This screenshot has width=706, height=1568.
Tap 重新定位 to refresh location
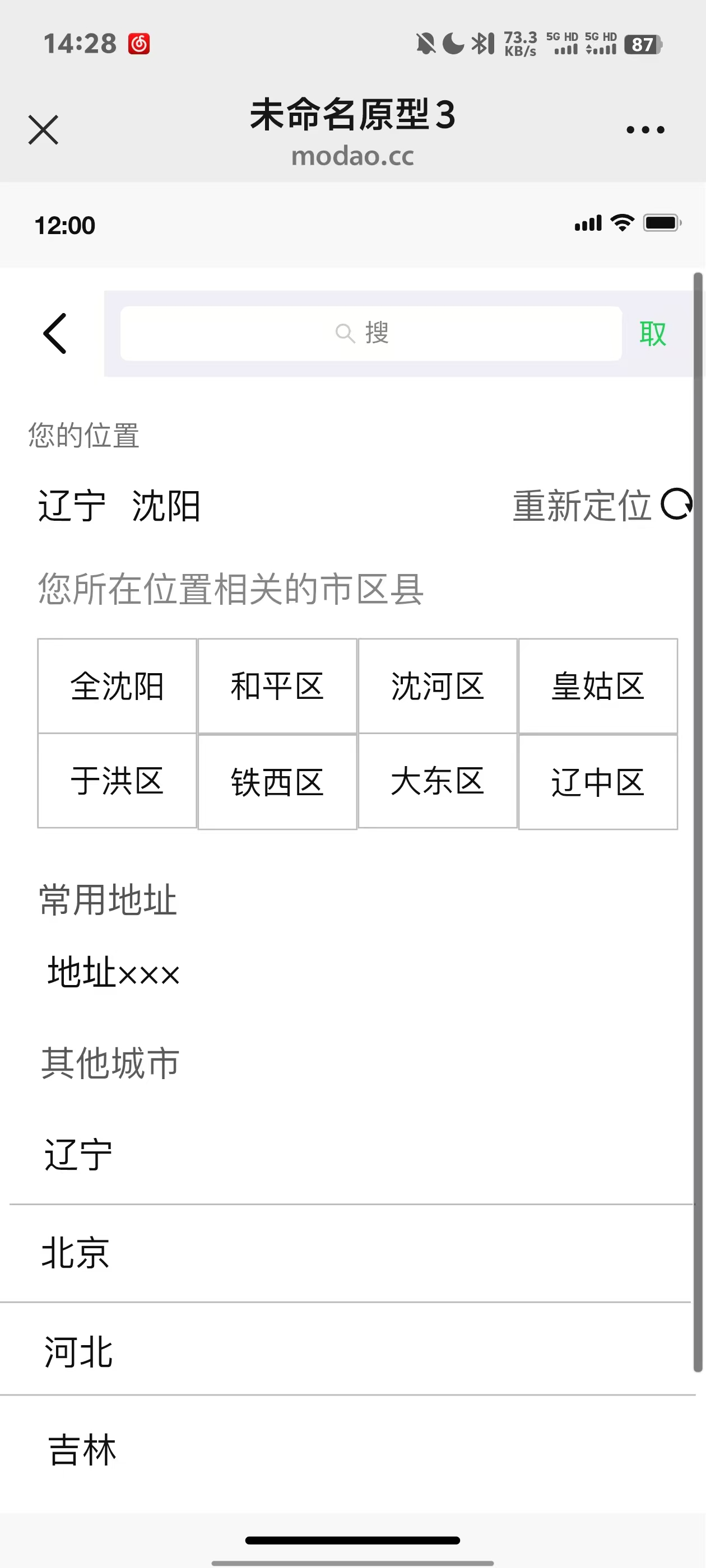pyautogui.click(x=601, y=505)
